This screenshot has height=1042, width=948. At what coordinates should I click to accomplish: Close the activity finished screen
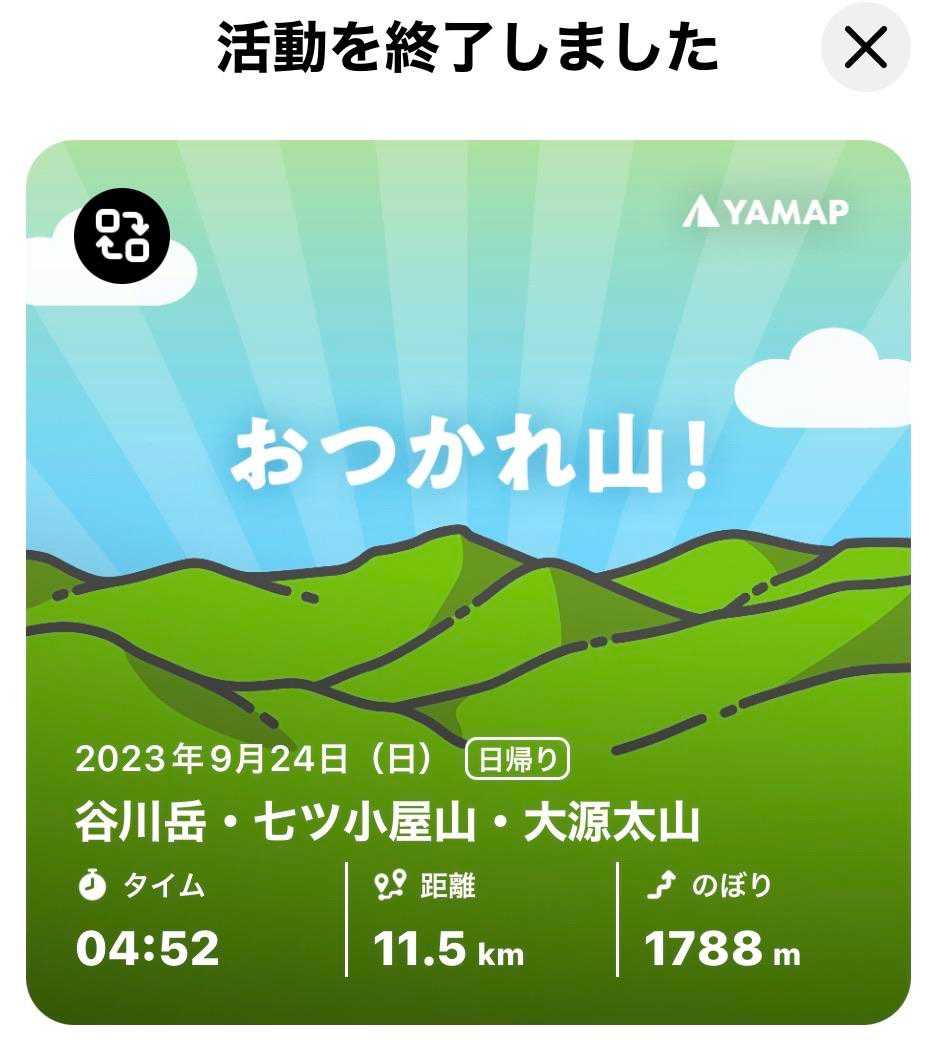(x=866, y=47)
